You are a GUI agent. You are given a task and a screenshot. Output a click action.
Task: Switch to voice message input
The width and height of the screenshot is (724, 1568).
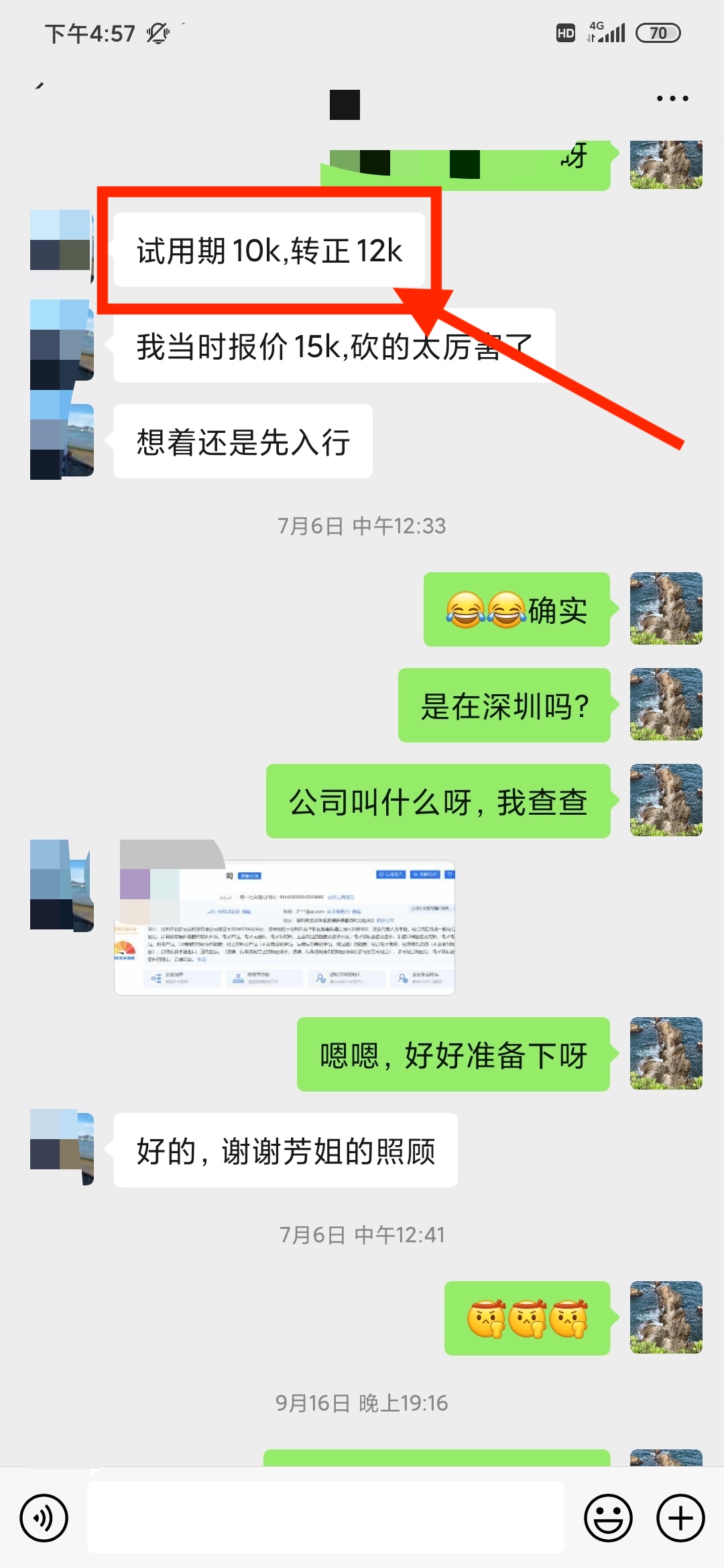pos(44,1517)
